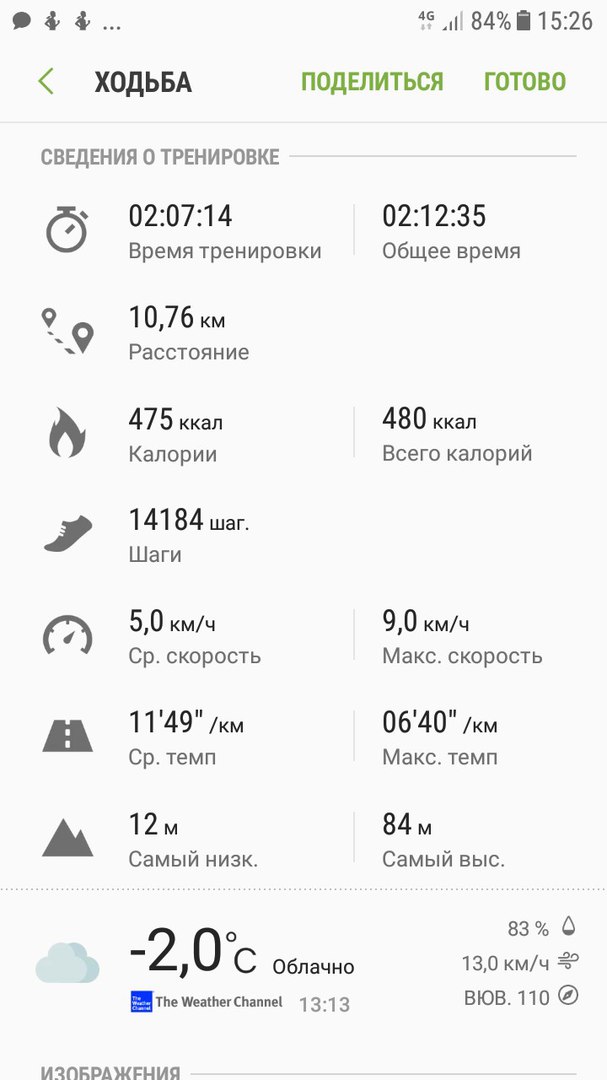Go back using the green arrow
Screen dimensions: 607x1080
click(45, 82)
